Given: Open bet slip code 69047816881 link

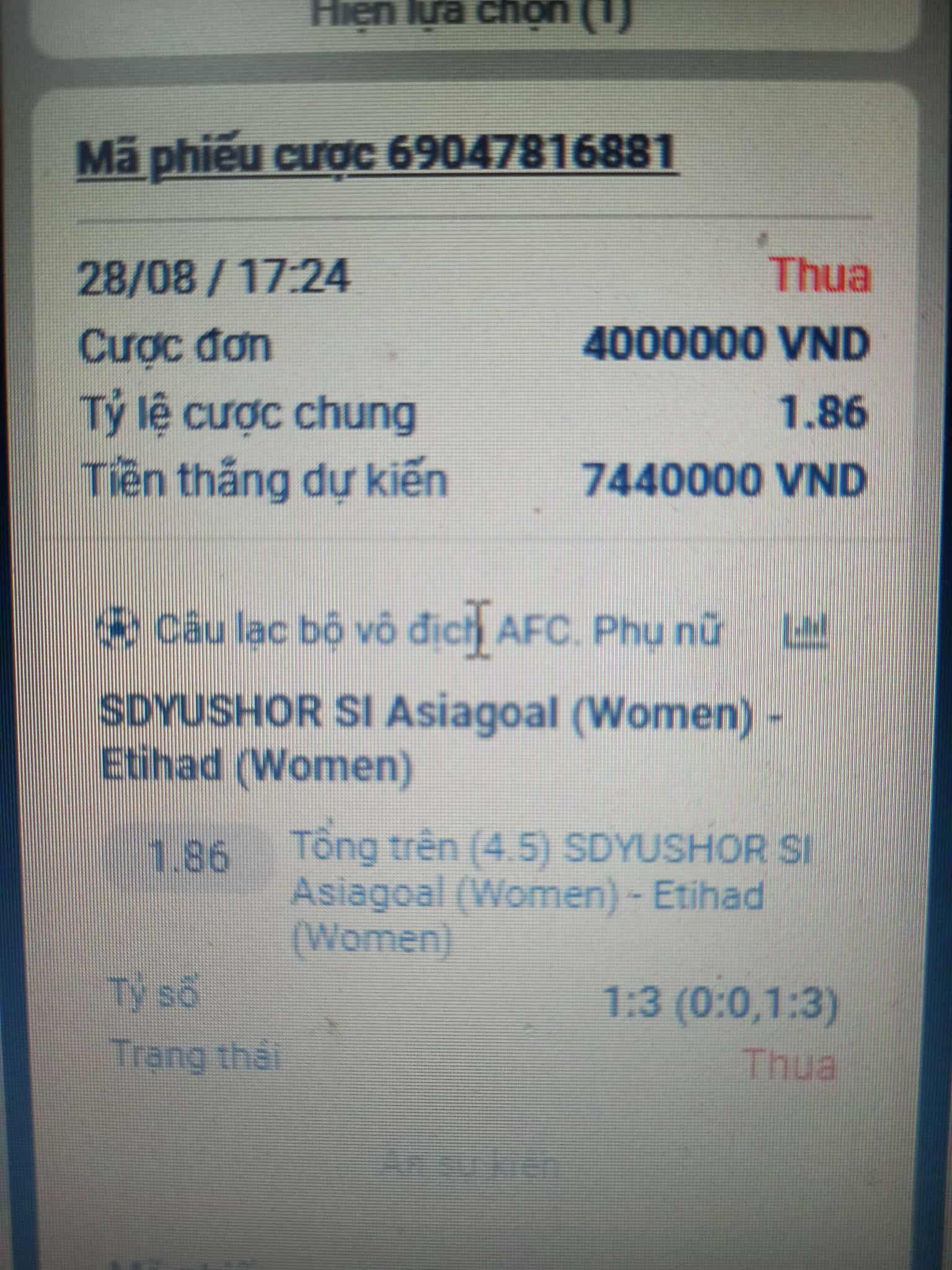Looking at the screenshot, I should coord(376,153).
